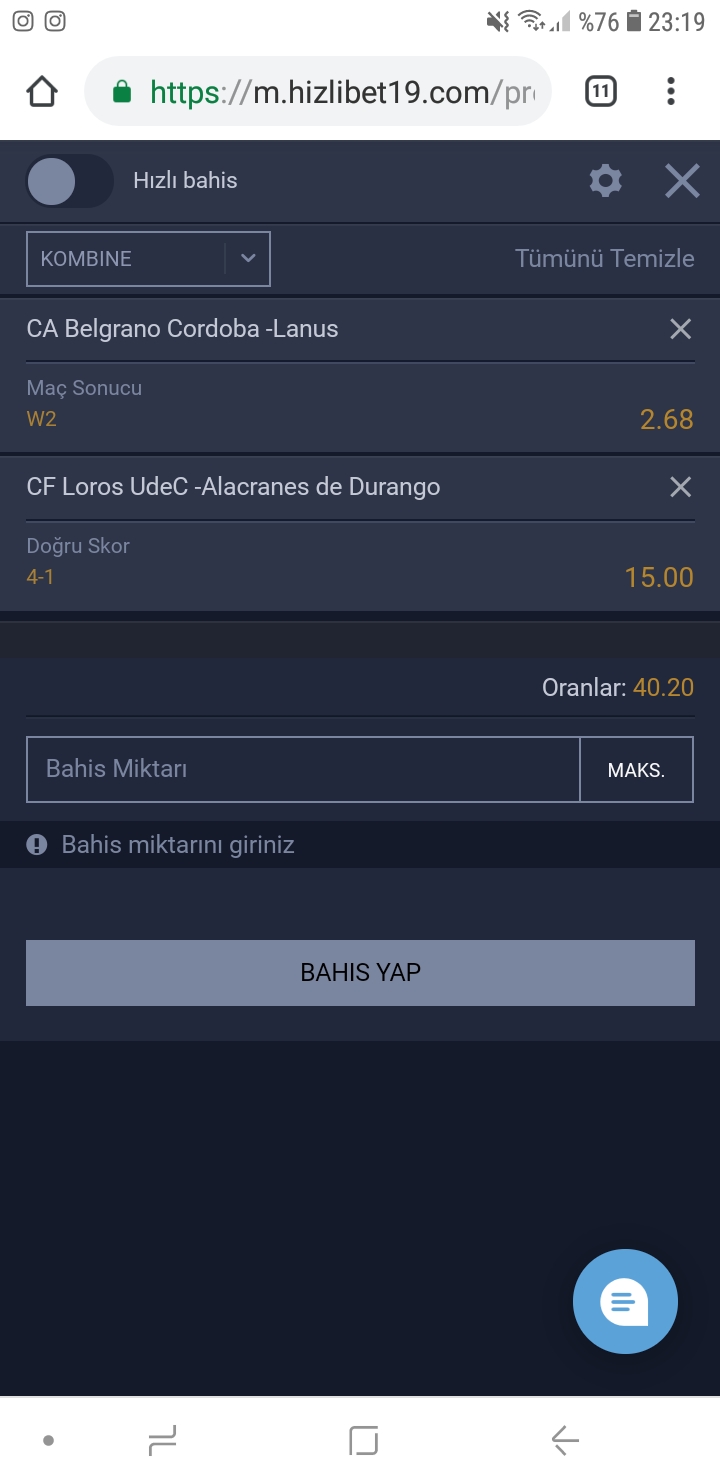The width and height of the screenshot is (720, 1480).
Task: Go back using system back button
Action: click(x=565, y=1440)
